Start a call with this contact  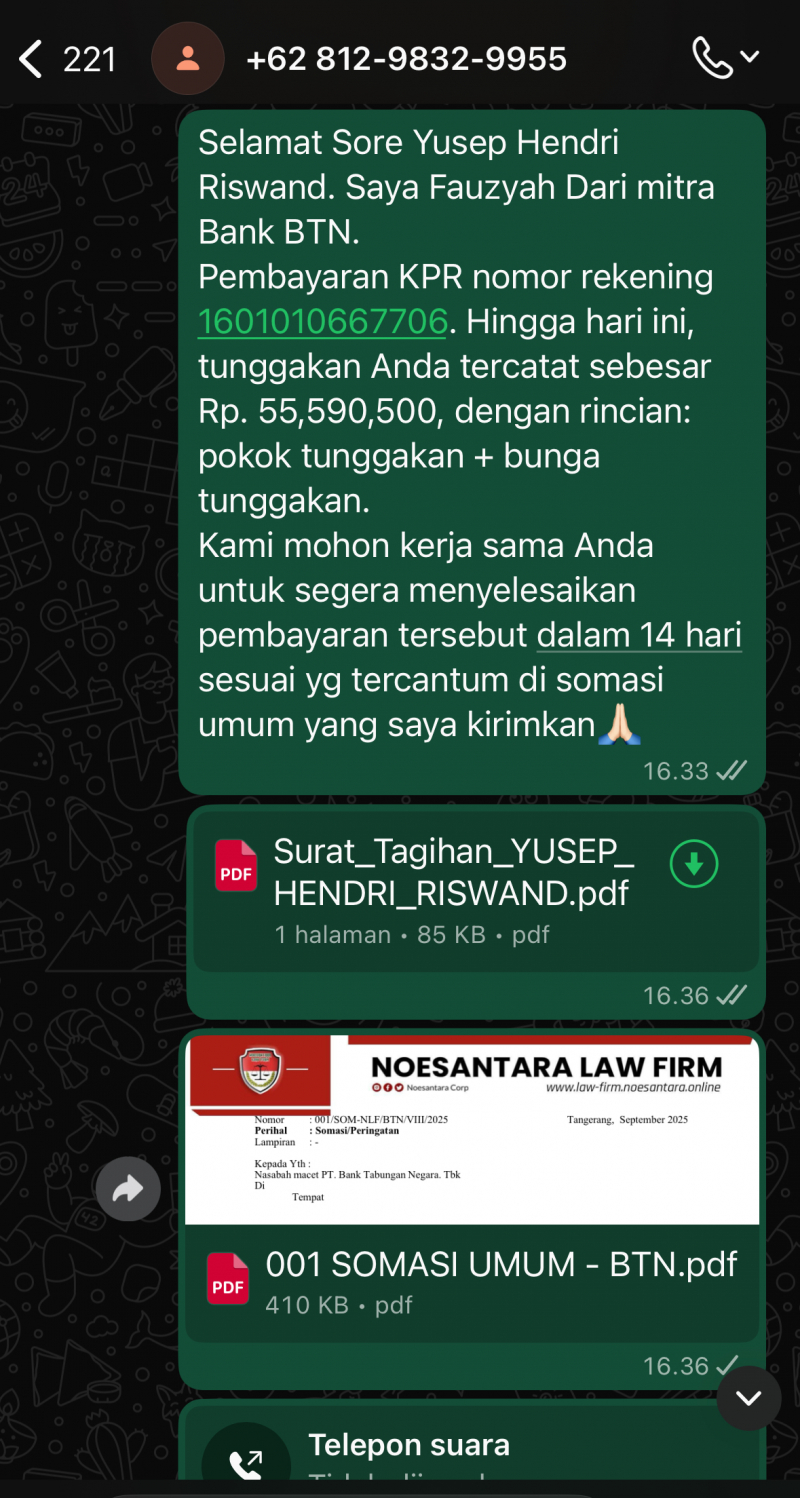point(712,58)
